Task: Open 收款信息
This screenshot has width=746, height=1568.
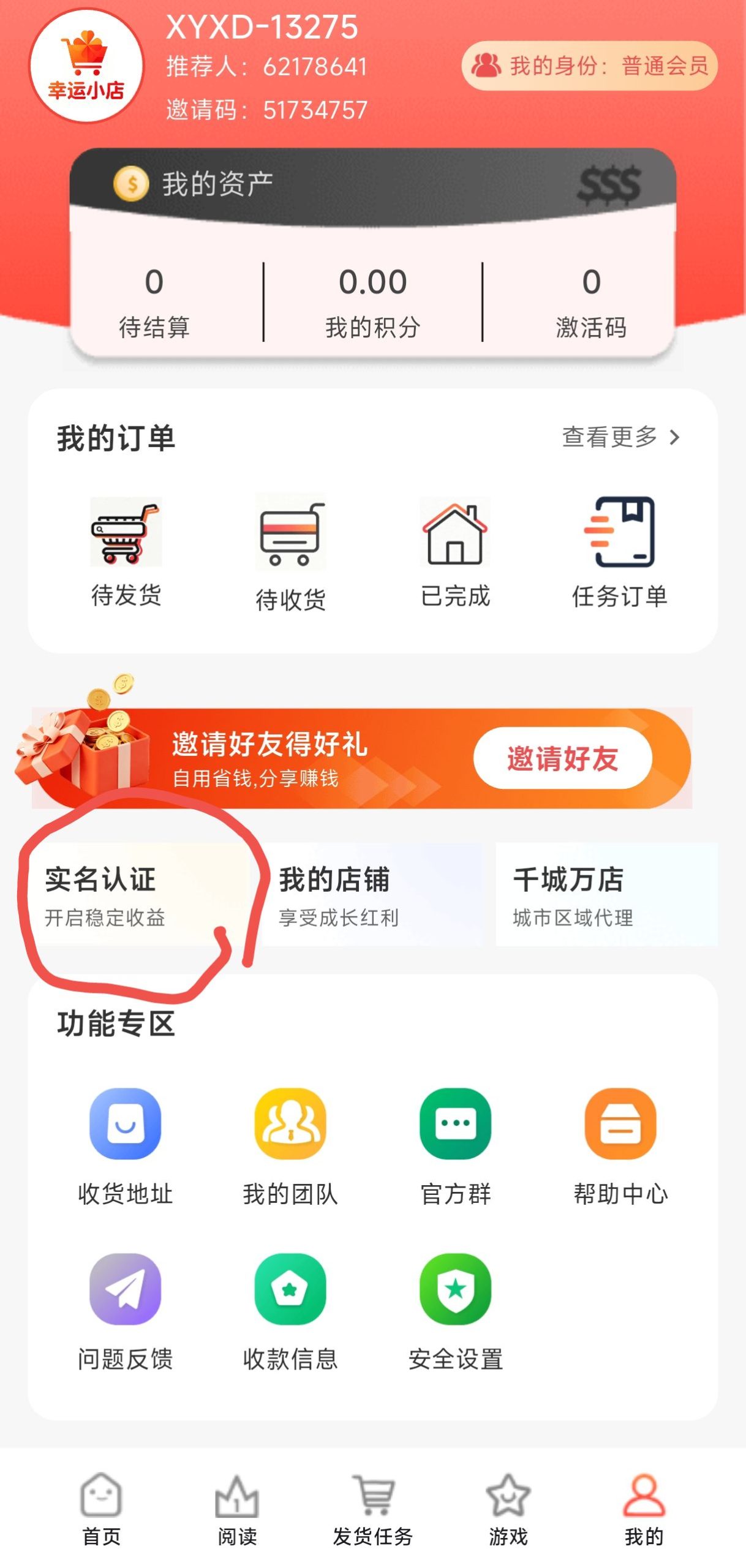Action: click(x=290, y=1308)
